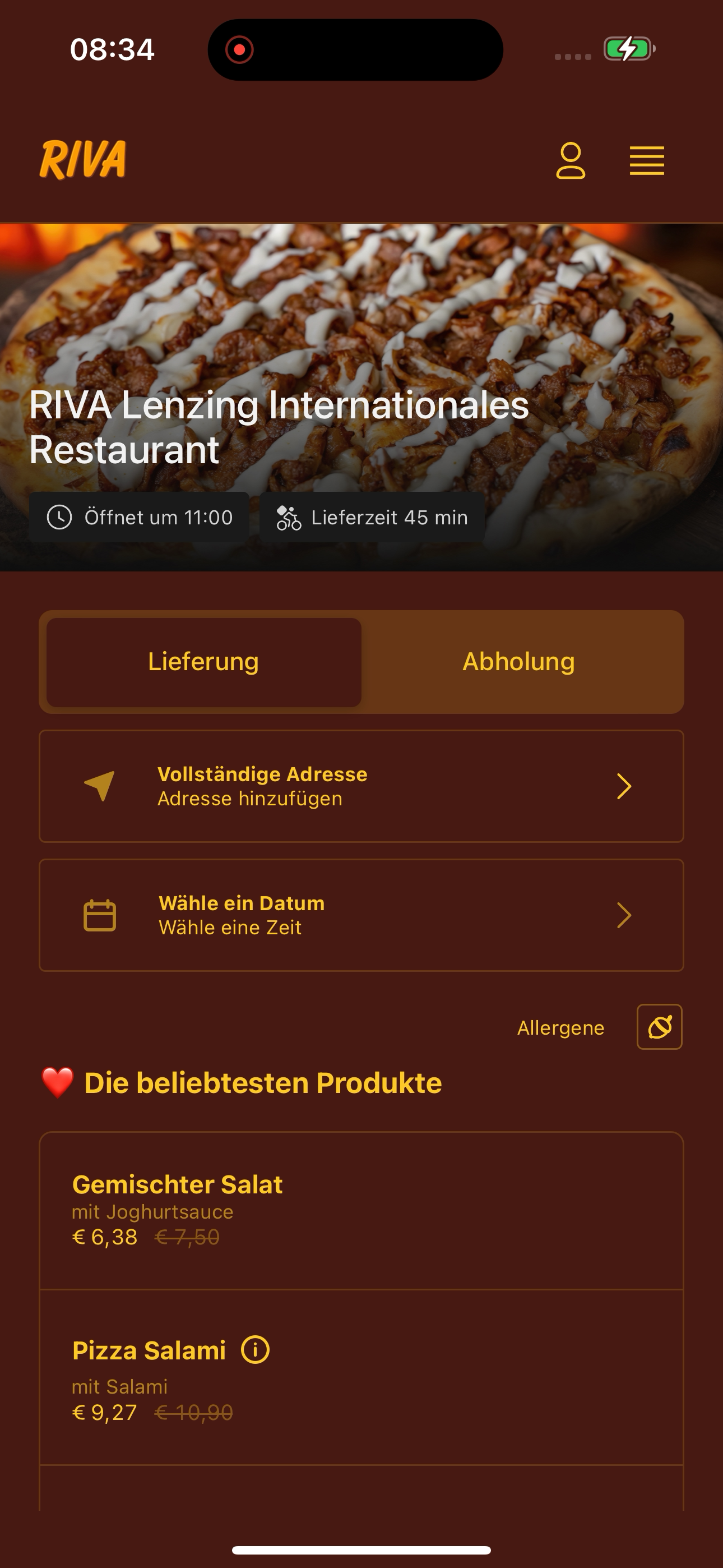Switch to Abholung
Viewport: 723px width, 1568px height.
(518, 662)
